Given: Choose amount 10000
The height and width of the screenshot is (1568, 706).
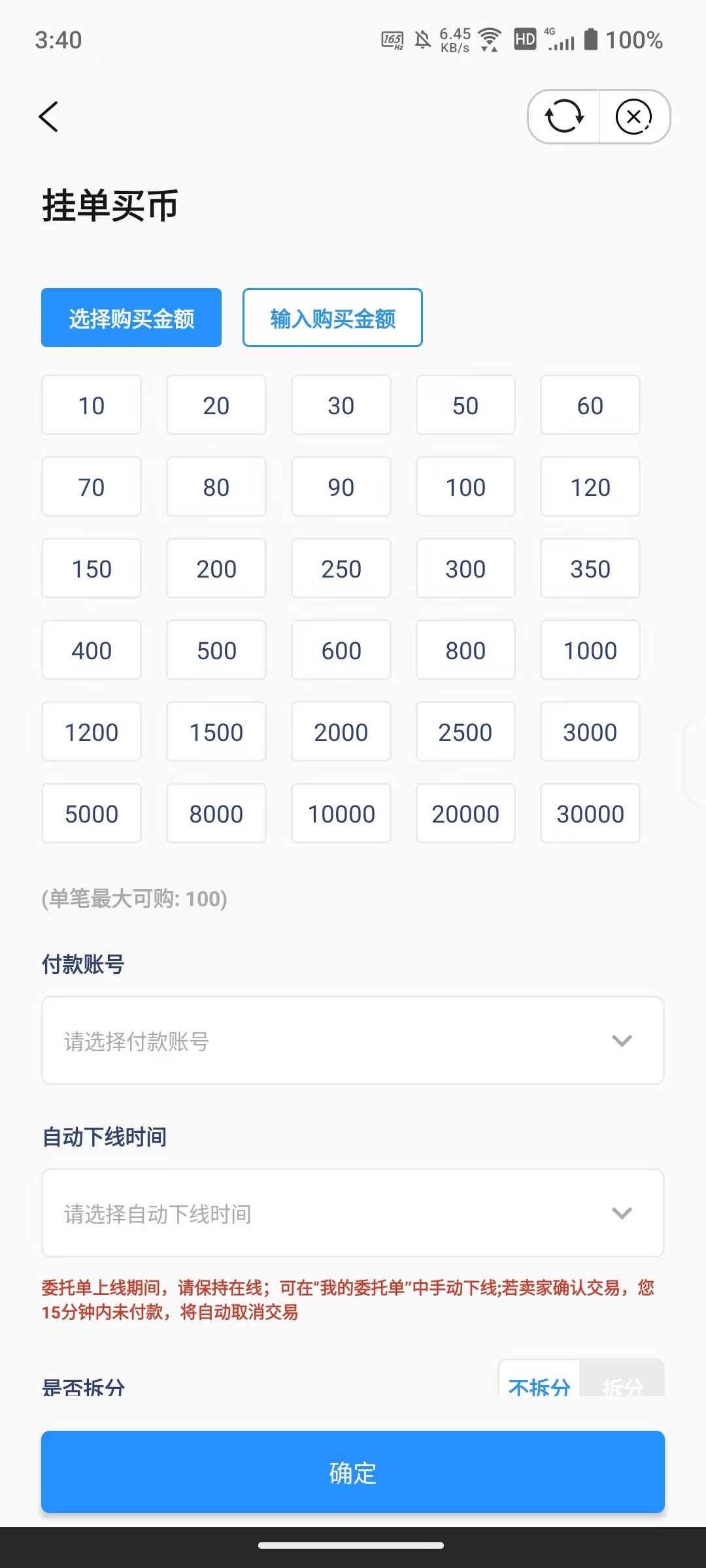Looking at the screenshot, I should (x=341, y=813).
